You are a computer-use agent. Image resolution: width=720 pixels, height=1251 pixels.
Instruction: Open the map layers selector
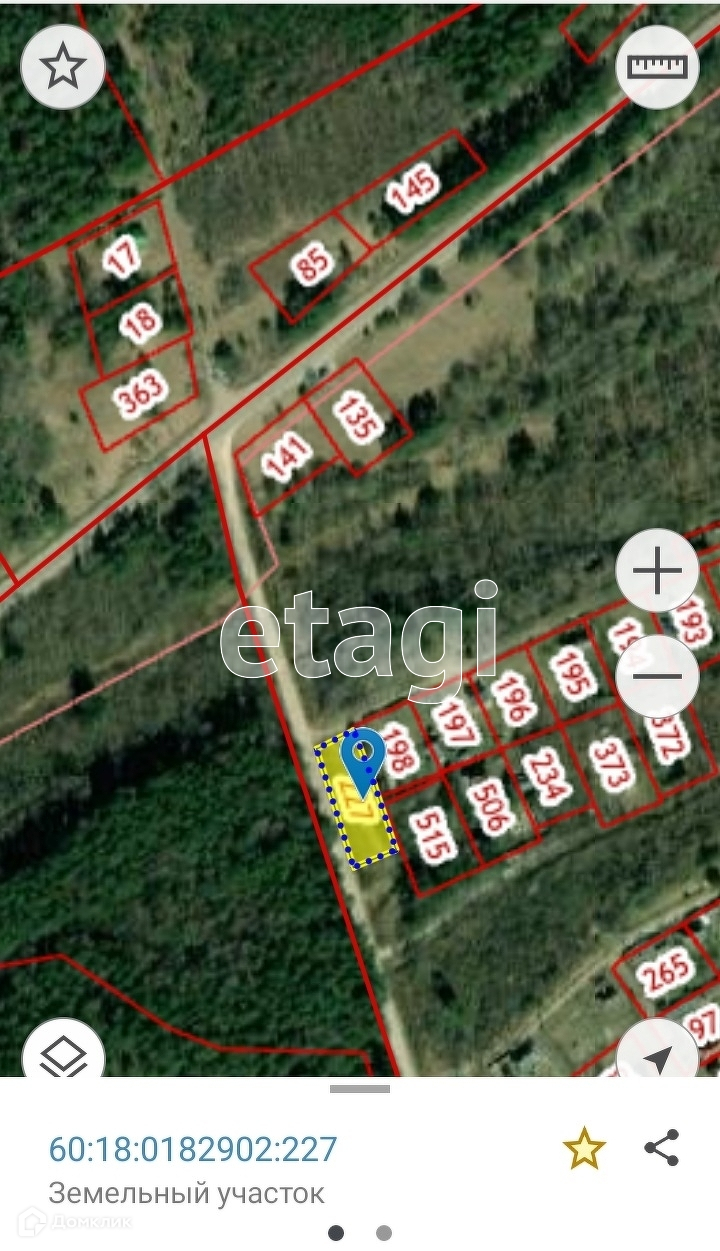(x=62, y=1055)
